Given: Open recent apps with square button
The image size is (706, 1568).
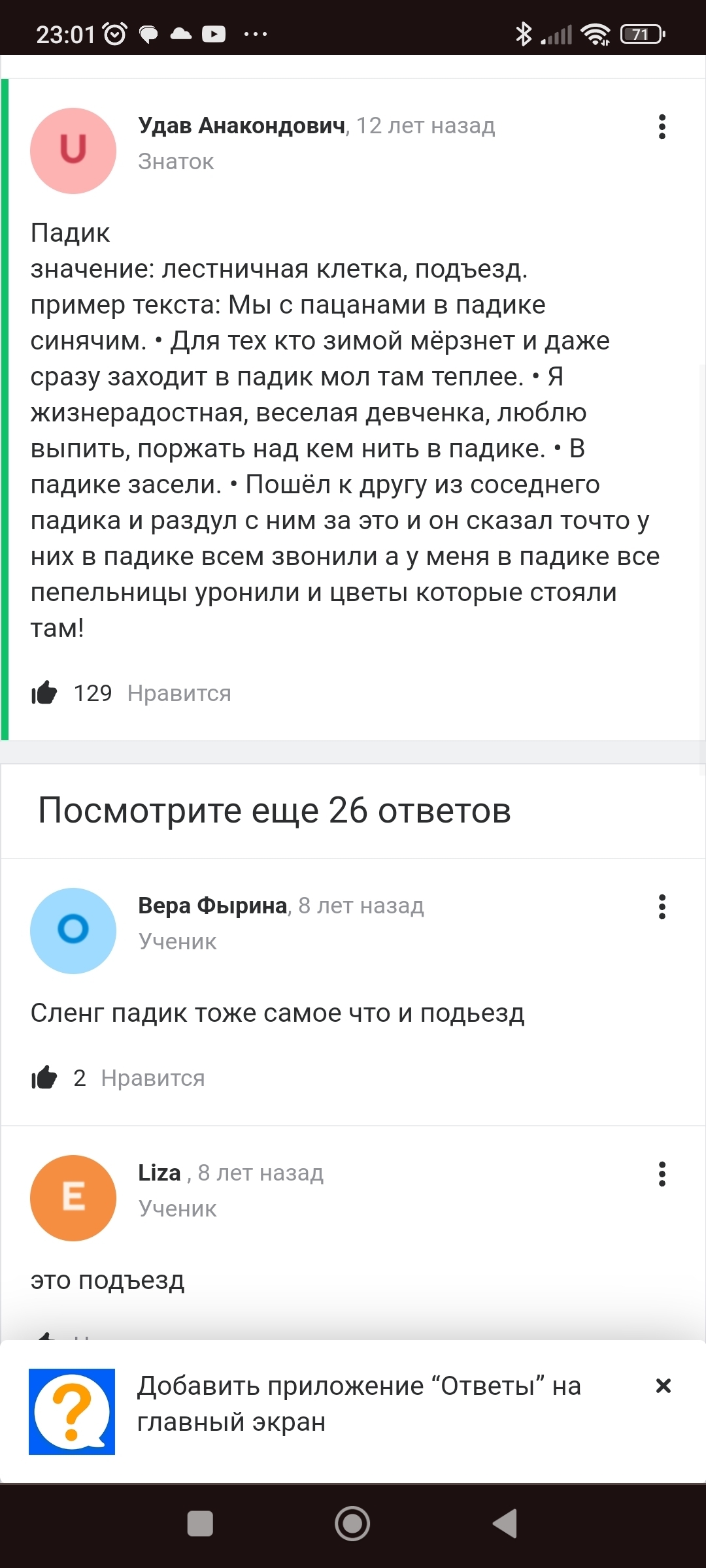Looking at the screenshot, I should coord(200,1524).
